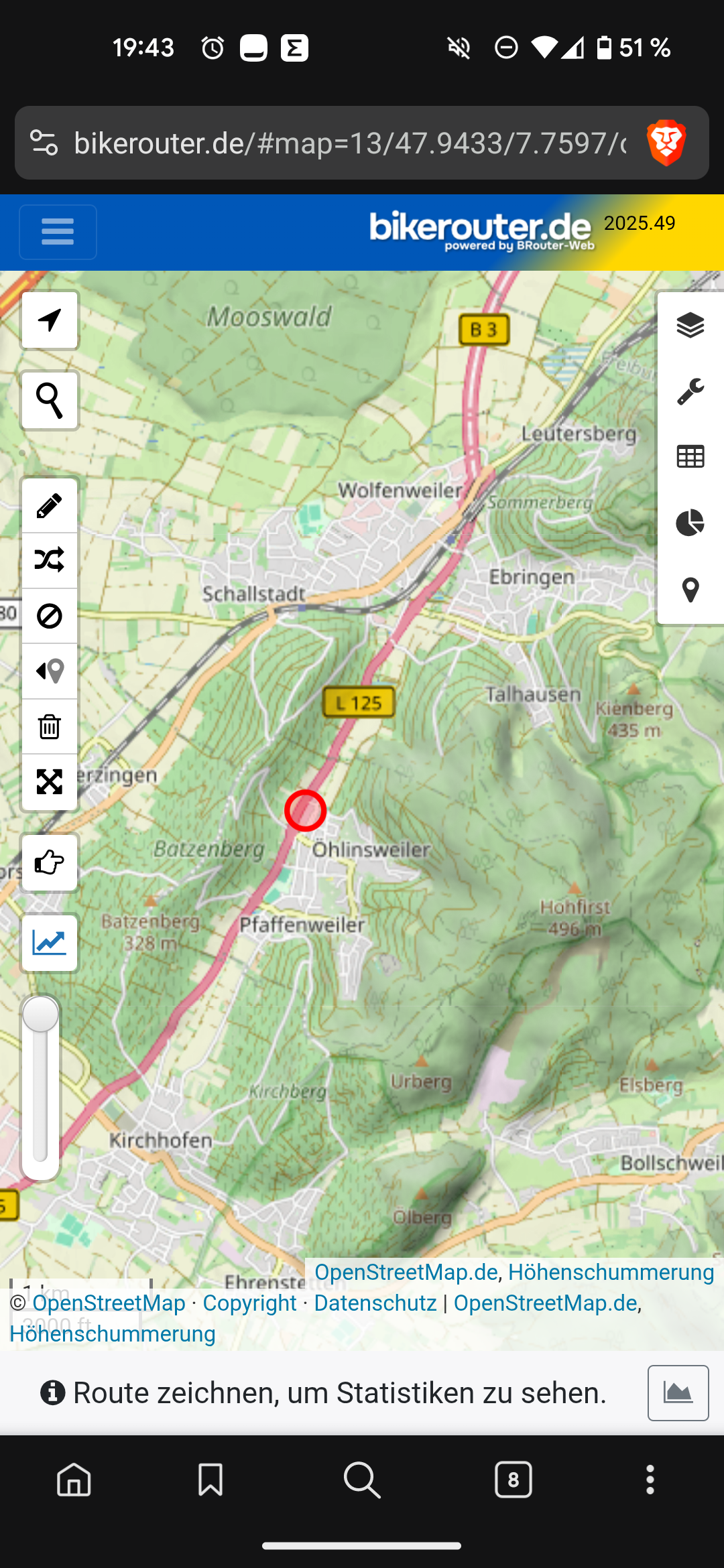
Task: Open the points of interest marker panel
Action: click(x=690, y=590)
